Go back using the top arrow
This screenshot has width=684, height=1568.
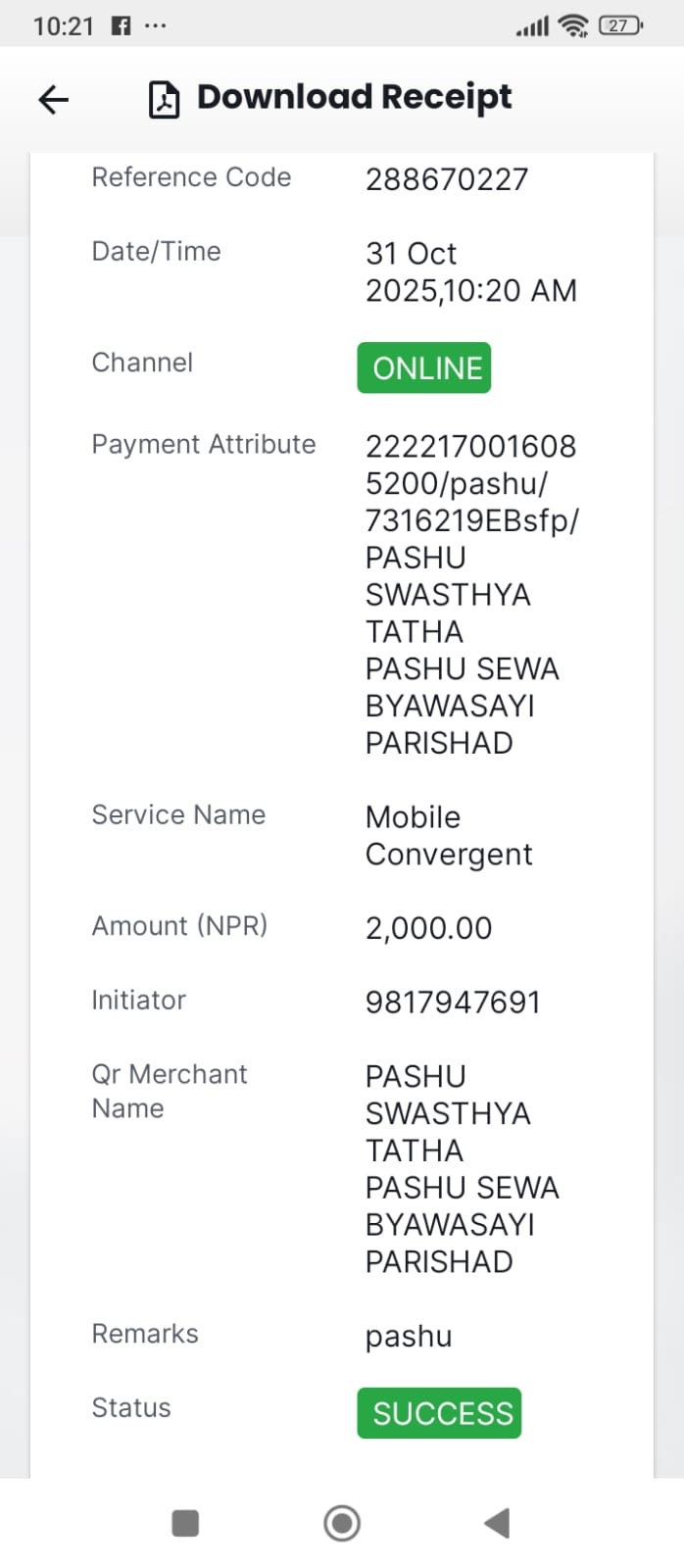(x=53, y=99)
